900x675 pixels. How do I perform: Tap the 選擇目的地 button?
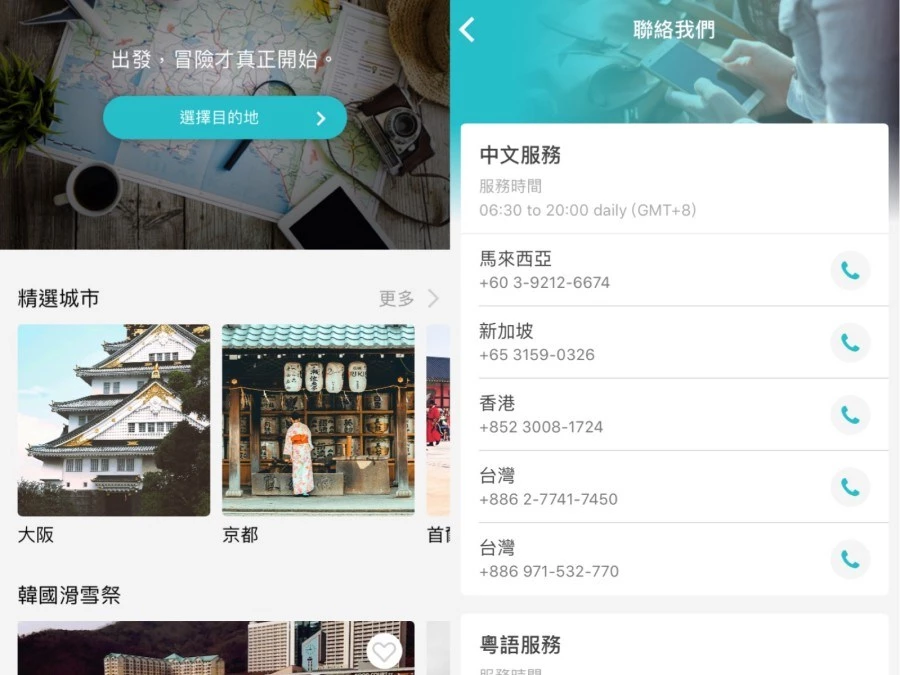point(224,118)
